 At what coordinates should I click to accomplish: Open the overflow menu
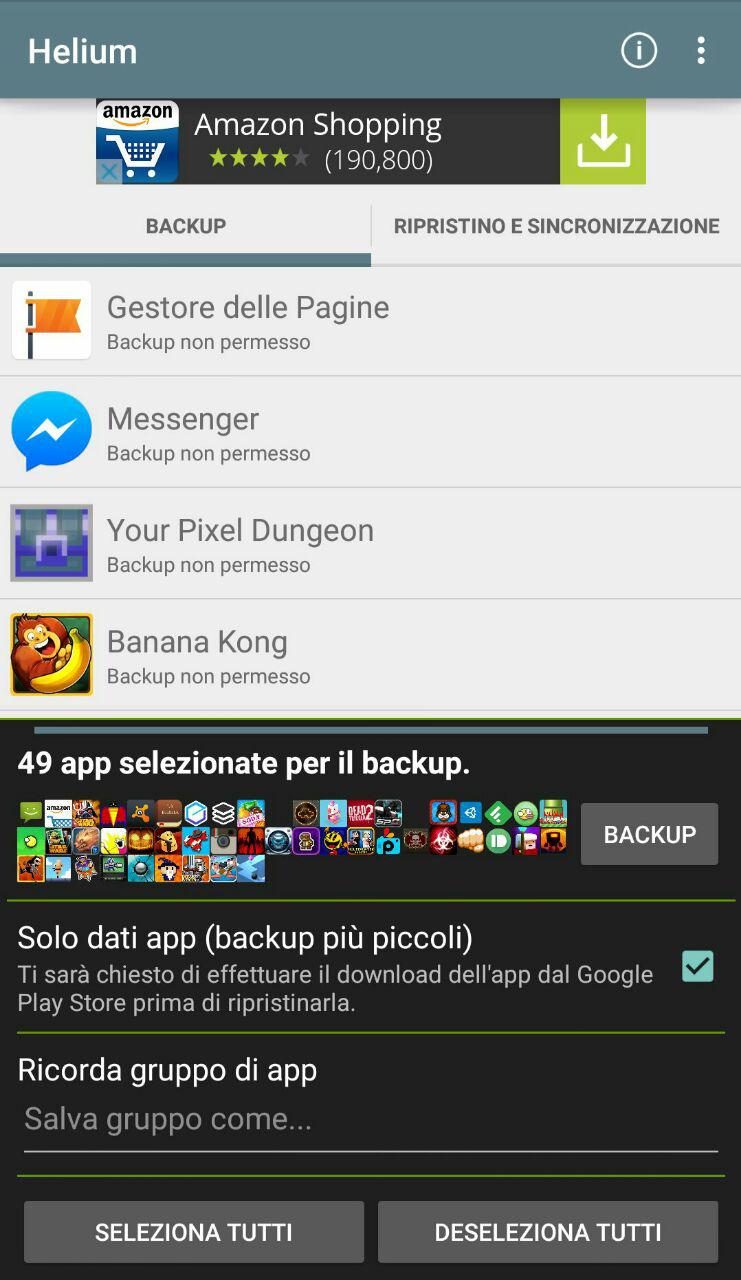pyautogui.click(x=701, y=50)
